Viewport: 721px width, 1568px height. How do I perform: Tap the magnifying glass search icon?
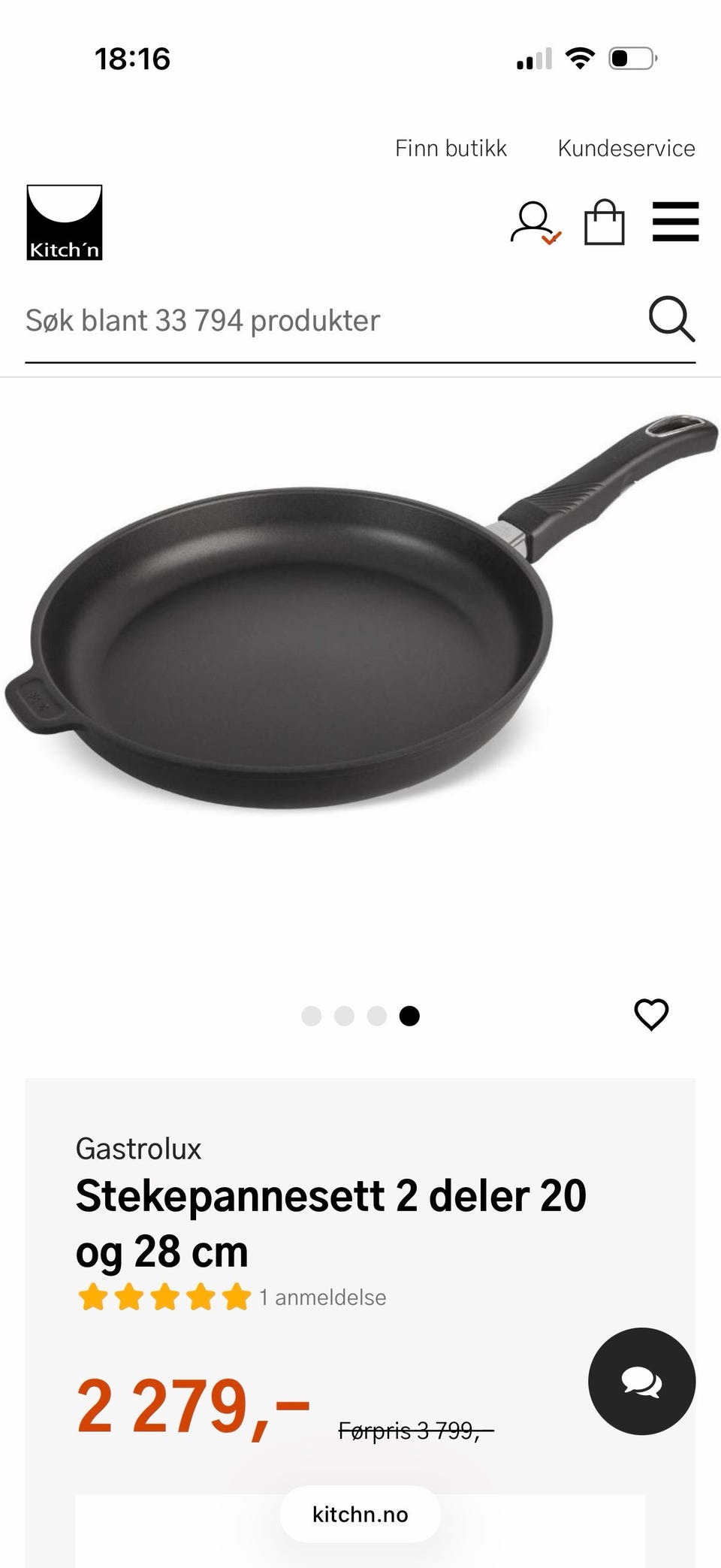[x=671, y=319]
